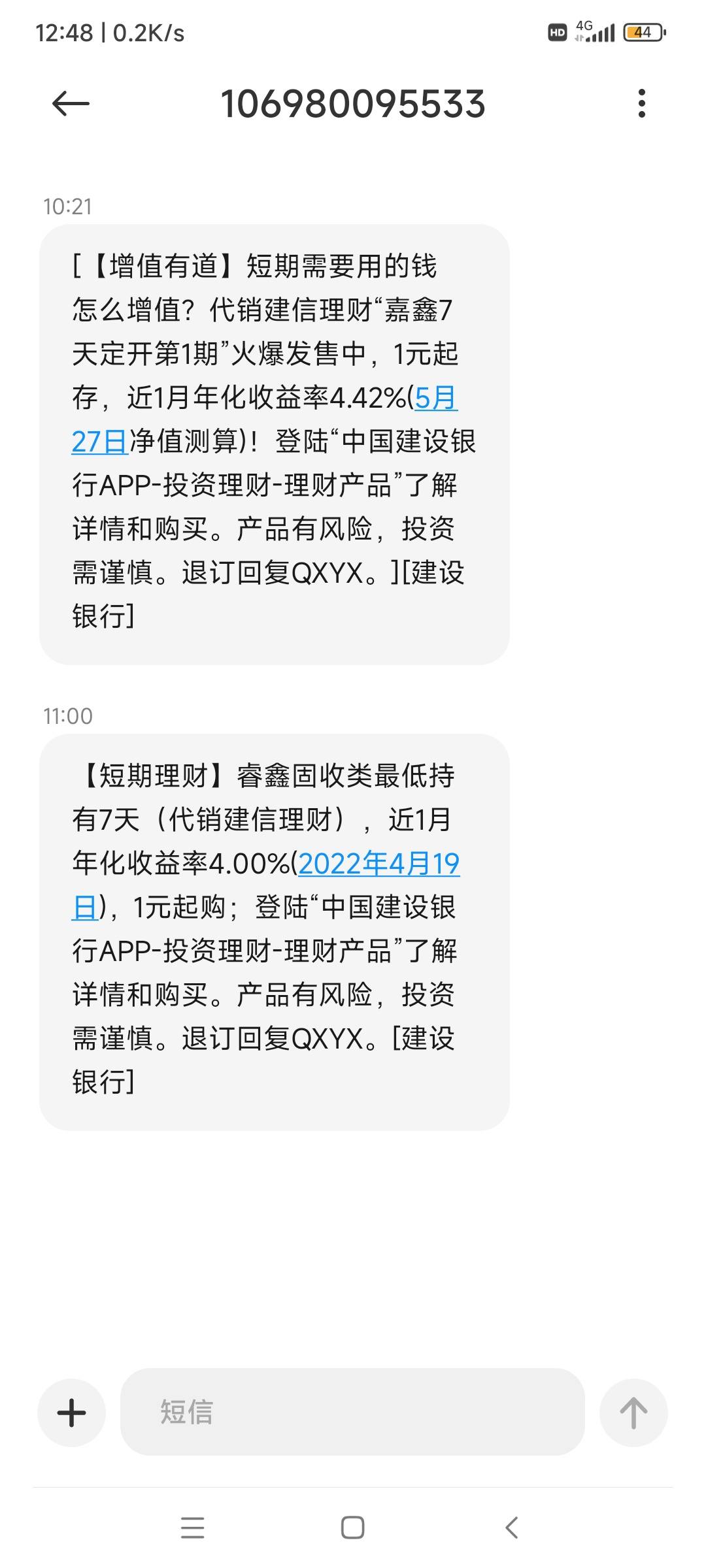Open the three-dot overflow menu

[641, 104]
